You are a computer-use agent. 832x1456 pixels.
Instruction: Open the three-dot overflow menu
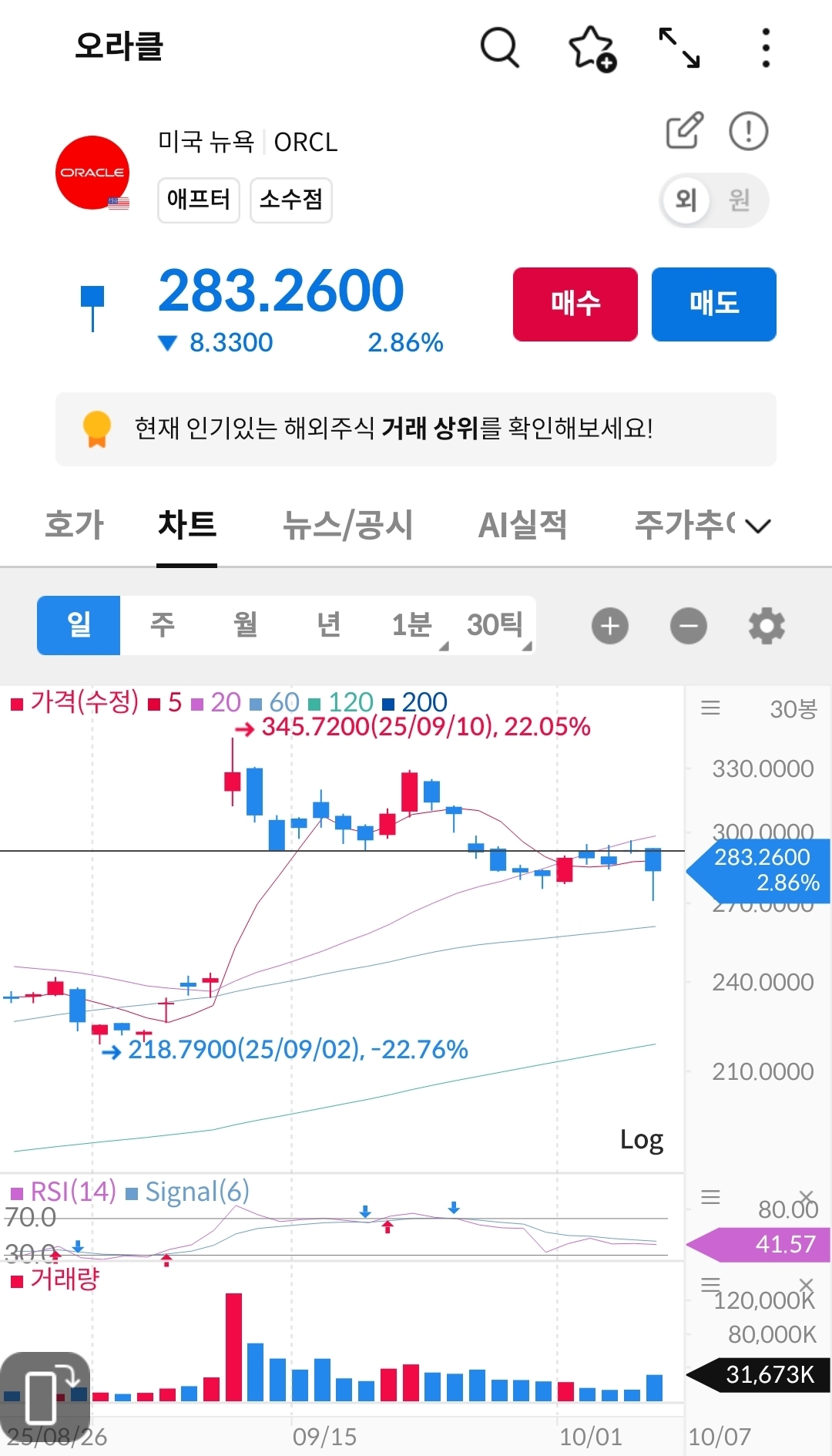point(765,48)
